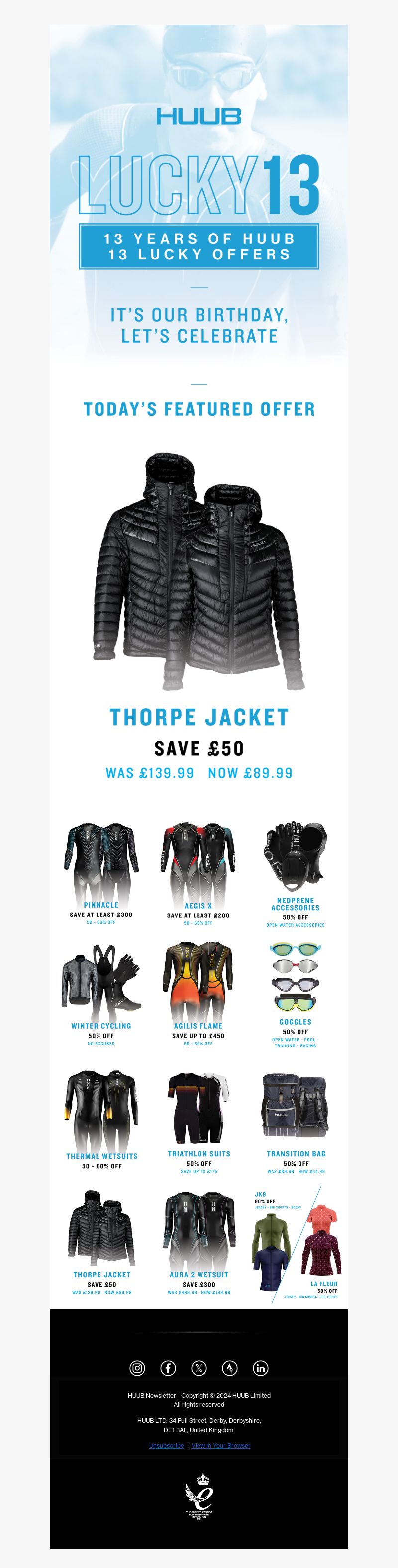The width and height of the screenshot is (398, 1568).
Task: Open HUUB's X profile
Action: [x=199, y=1368]
